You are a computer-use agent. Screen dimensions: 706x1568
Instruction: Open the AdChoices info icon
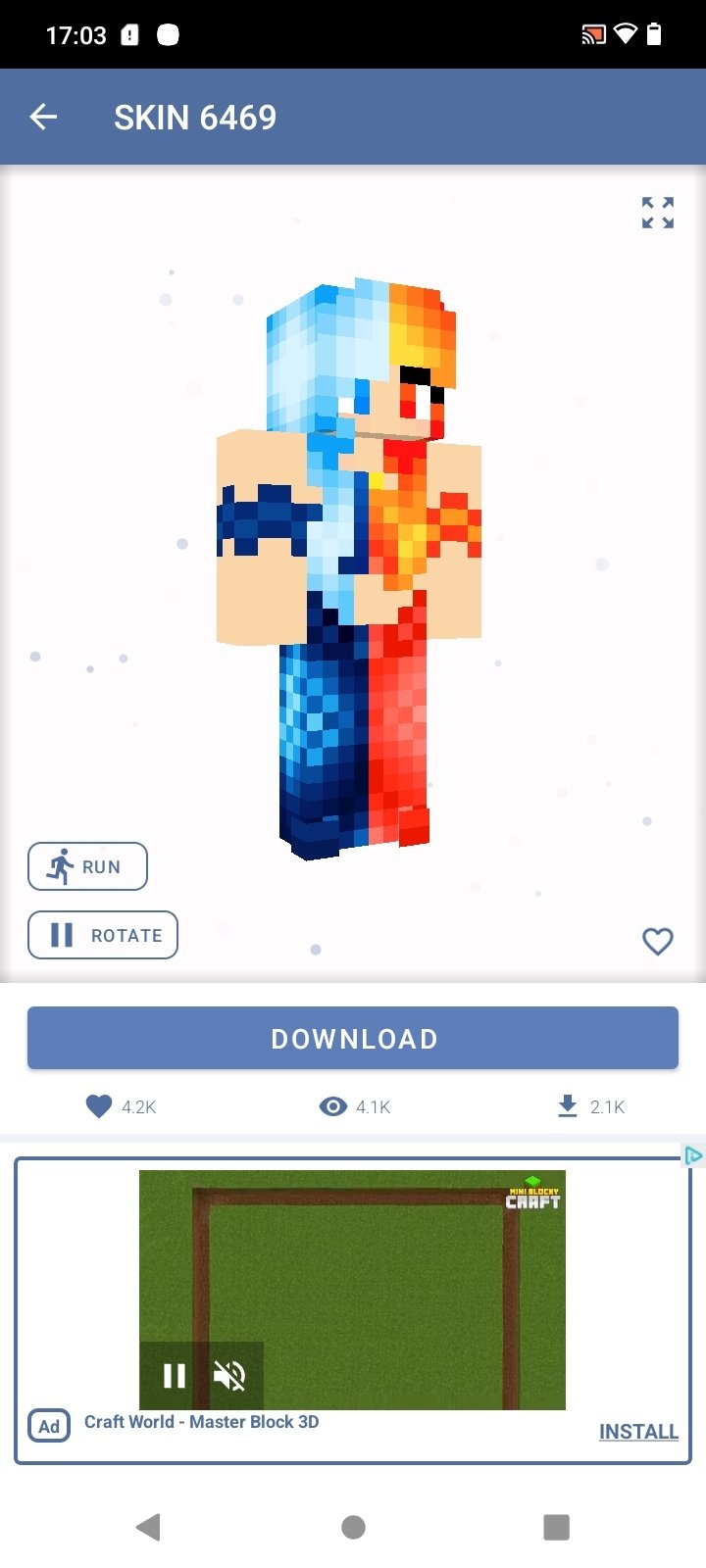click(x=693, y=1155)
